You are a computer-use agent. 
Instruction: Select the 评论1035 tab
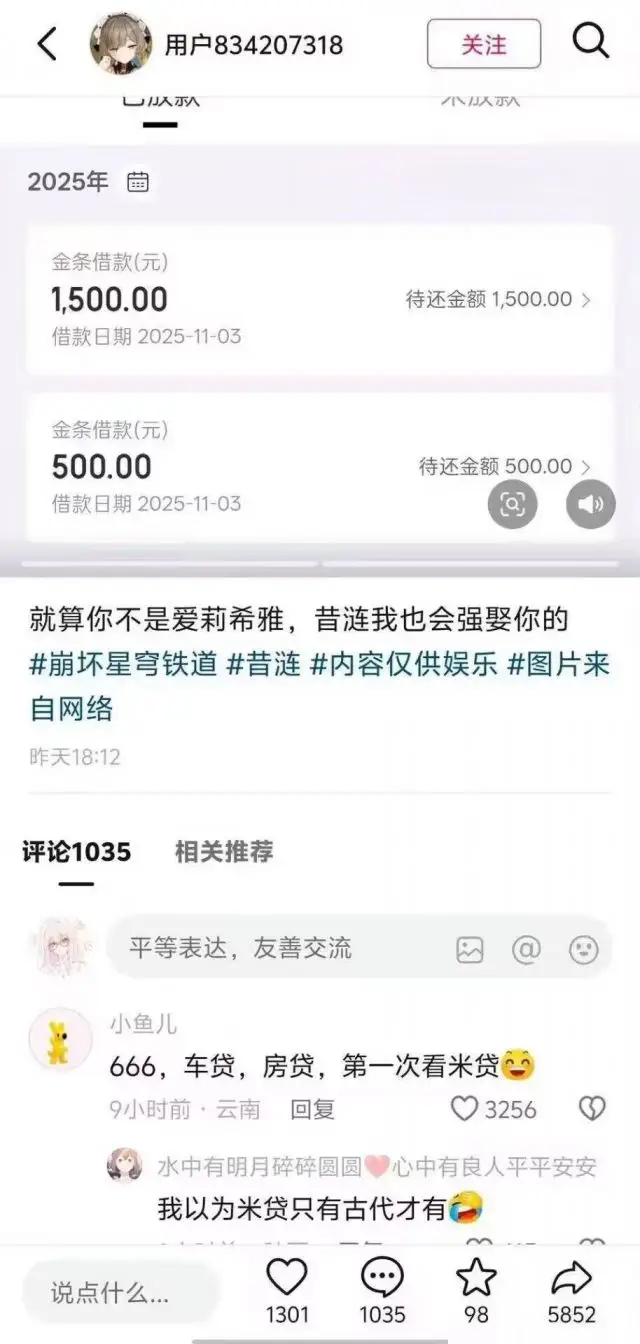pos(77,852)
